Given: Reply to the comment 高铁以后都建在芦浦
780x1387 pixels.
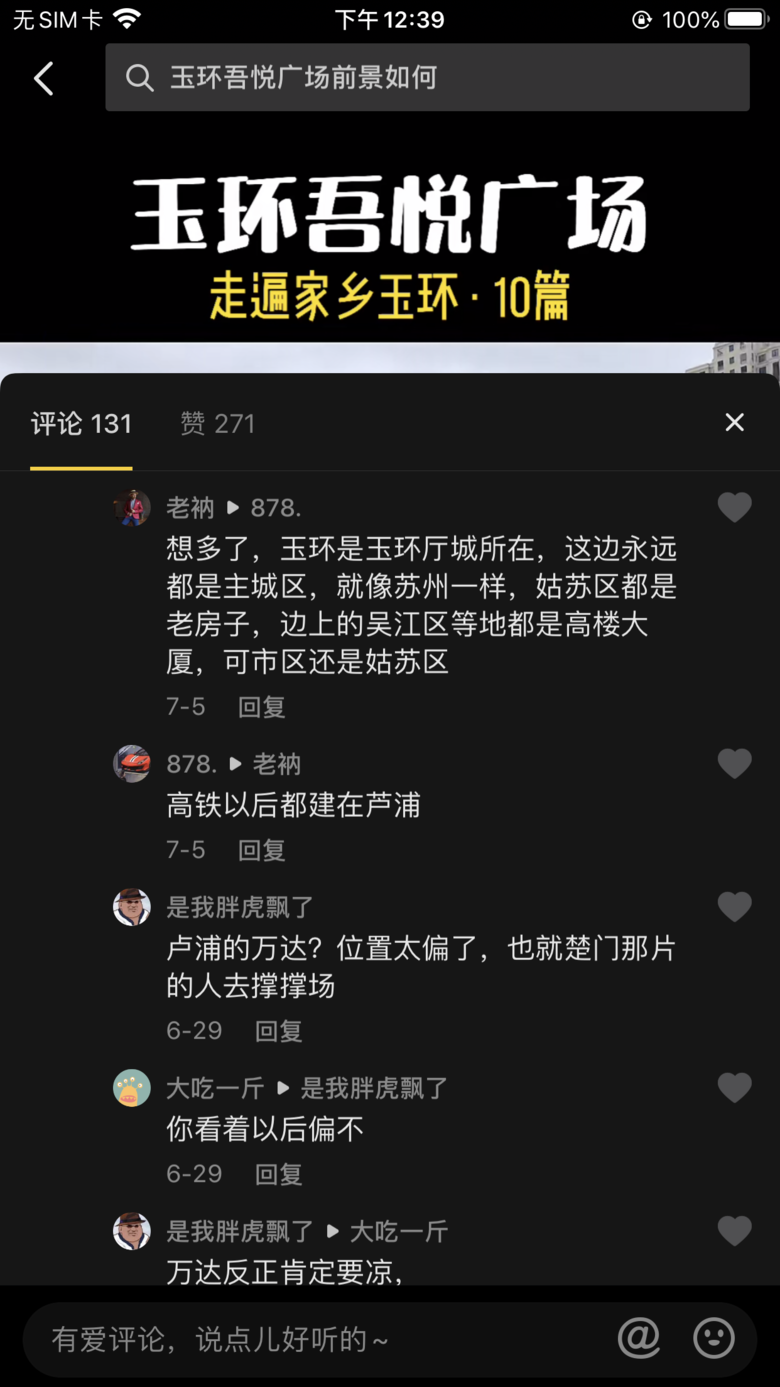Looking at the screenshot, I should [x=261, y=850].
